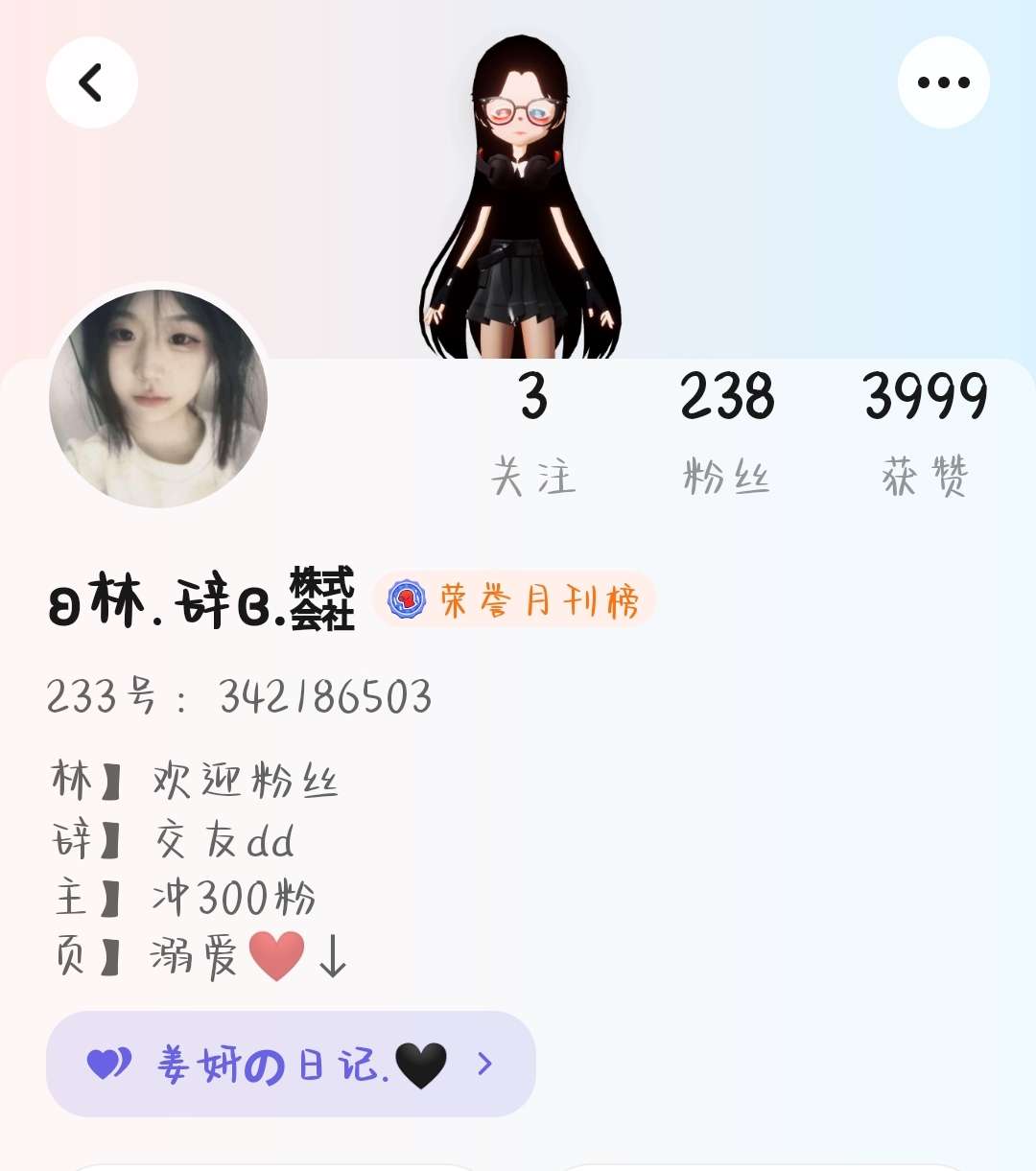Image resolution: width=1036 pixels, height=1171 pixels.
Task: Open the 粉丝 followers list
Action: 726,434
